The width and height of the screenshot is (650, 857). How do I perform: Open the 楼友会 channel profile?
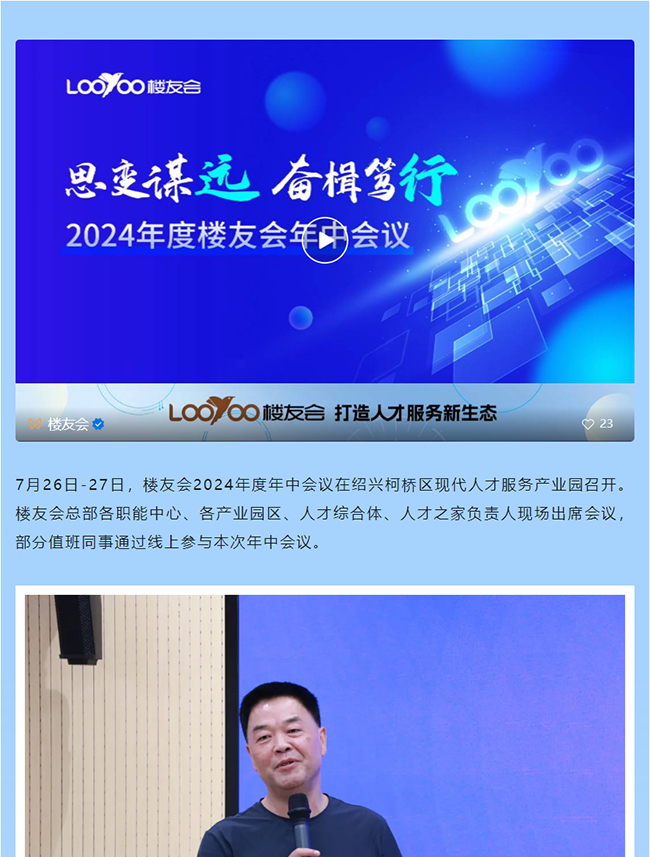click(68, 424)
